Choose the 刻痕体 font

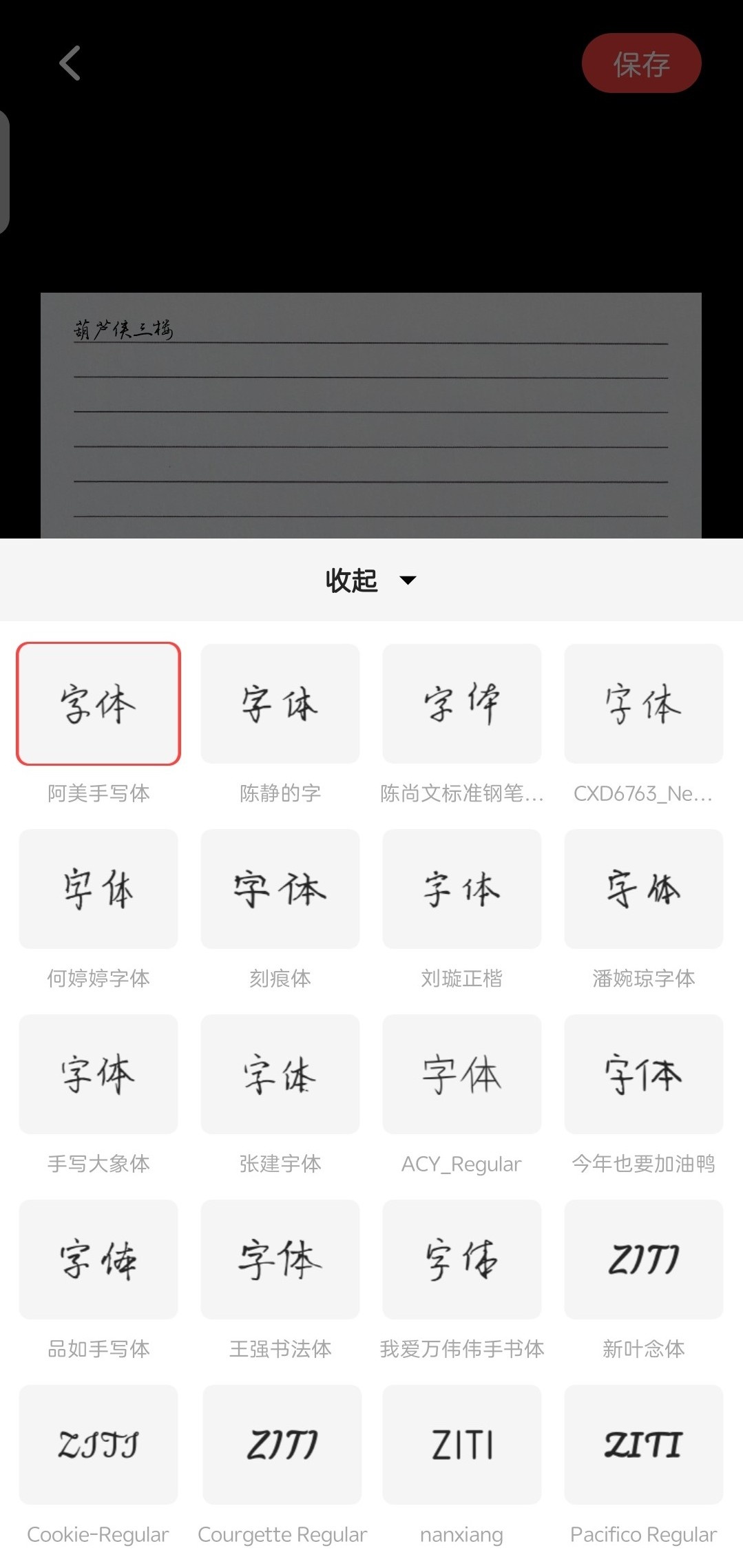280,889
